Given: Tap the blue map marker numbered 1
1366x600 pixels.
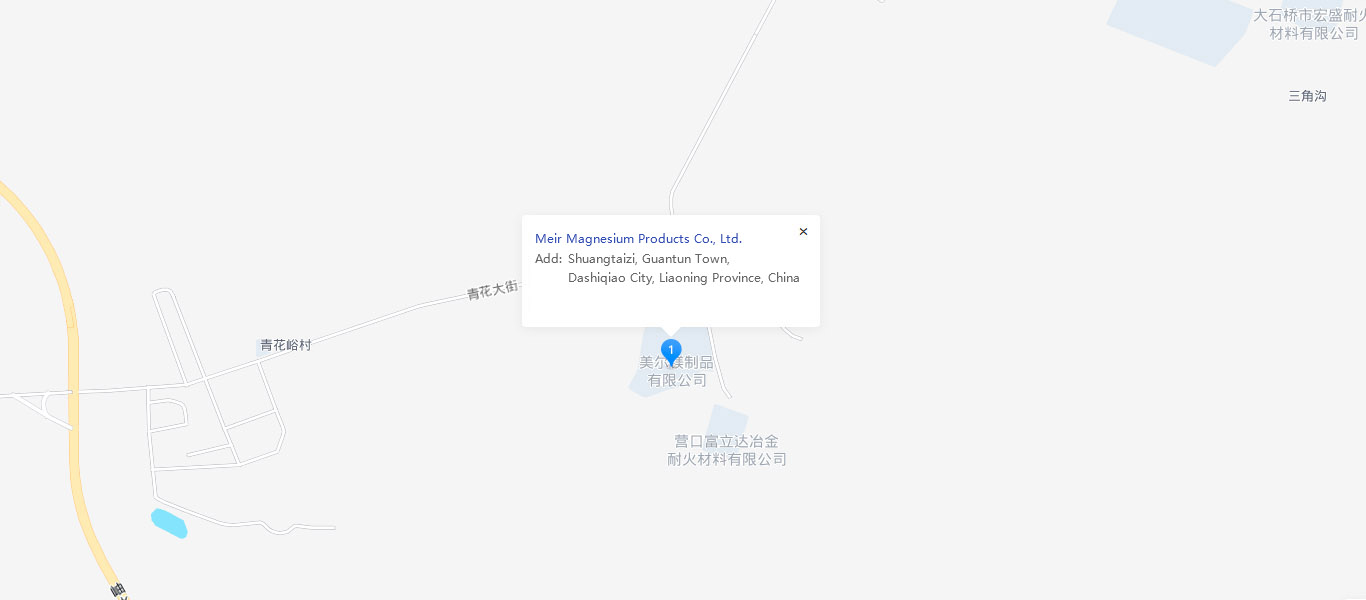Looking at the screenshot, I should 672,351.
